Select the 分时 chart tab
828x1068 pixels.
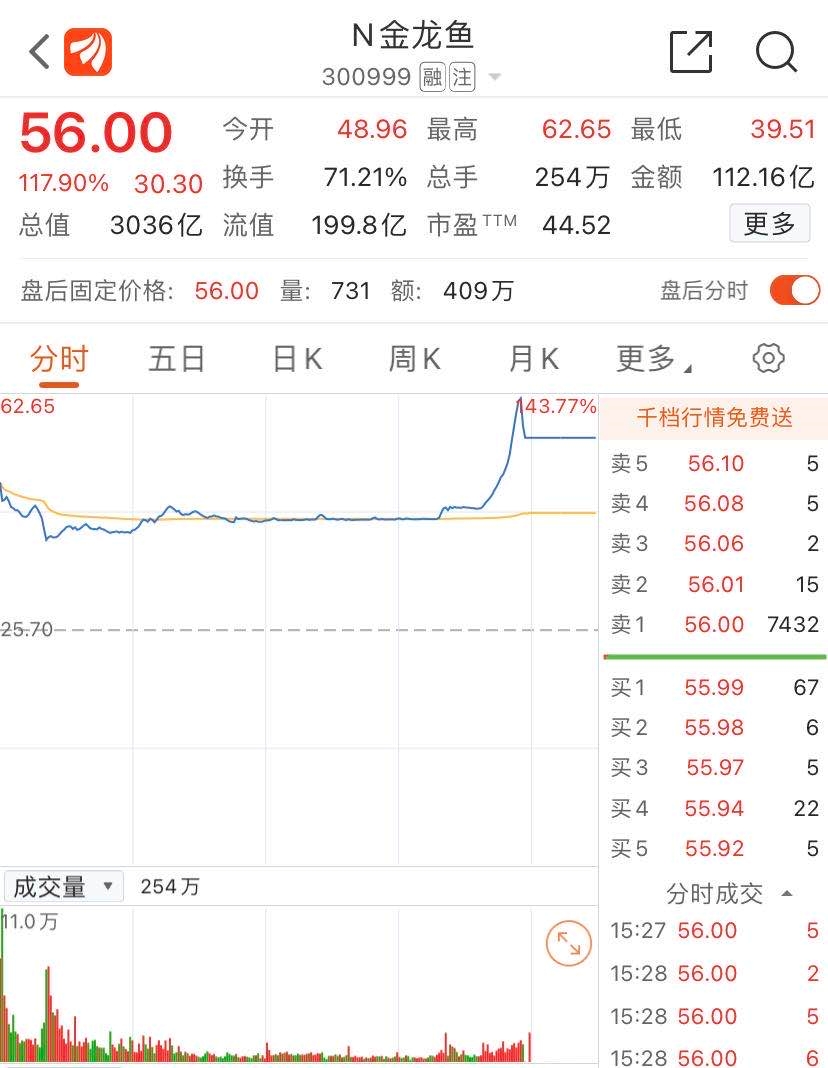click(x=59, y=358)
